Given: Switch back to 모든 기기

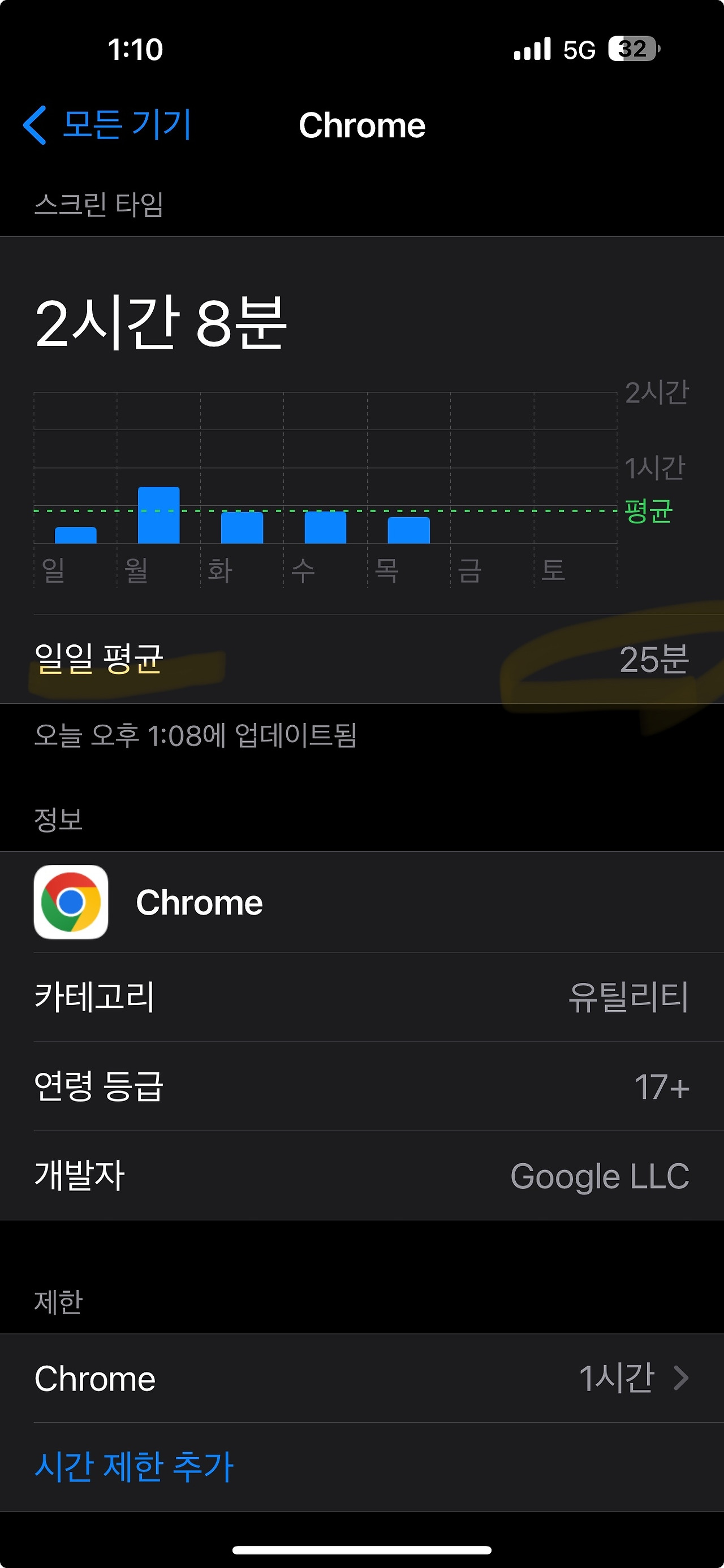Looking at the screenshot, I should pyautogui.click(x=127, y=125).
